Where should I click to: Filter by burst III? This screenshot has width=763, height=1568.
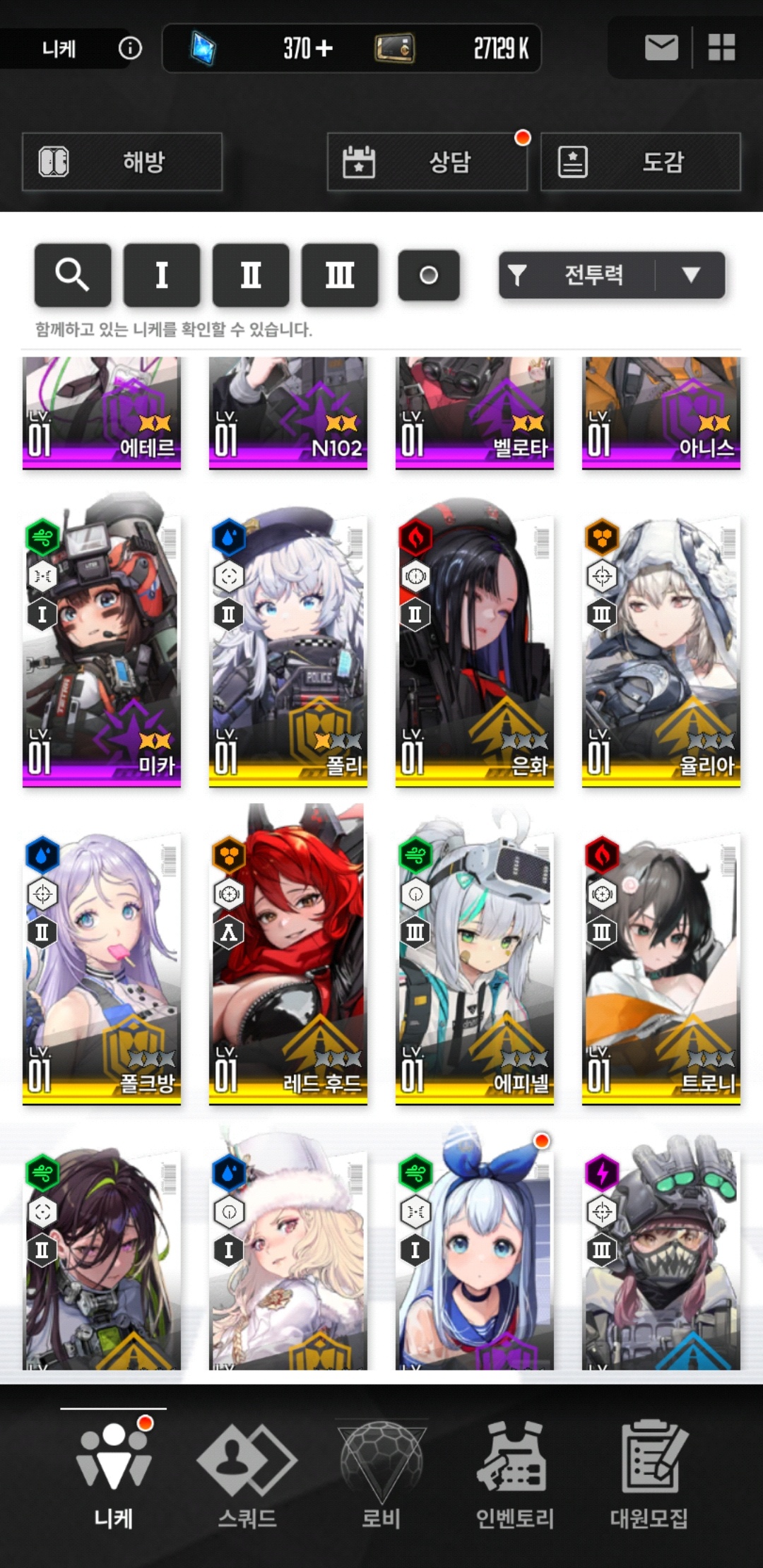(340, 275)
